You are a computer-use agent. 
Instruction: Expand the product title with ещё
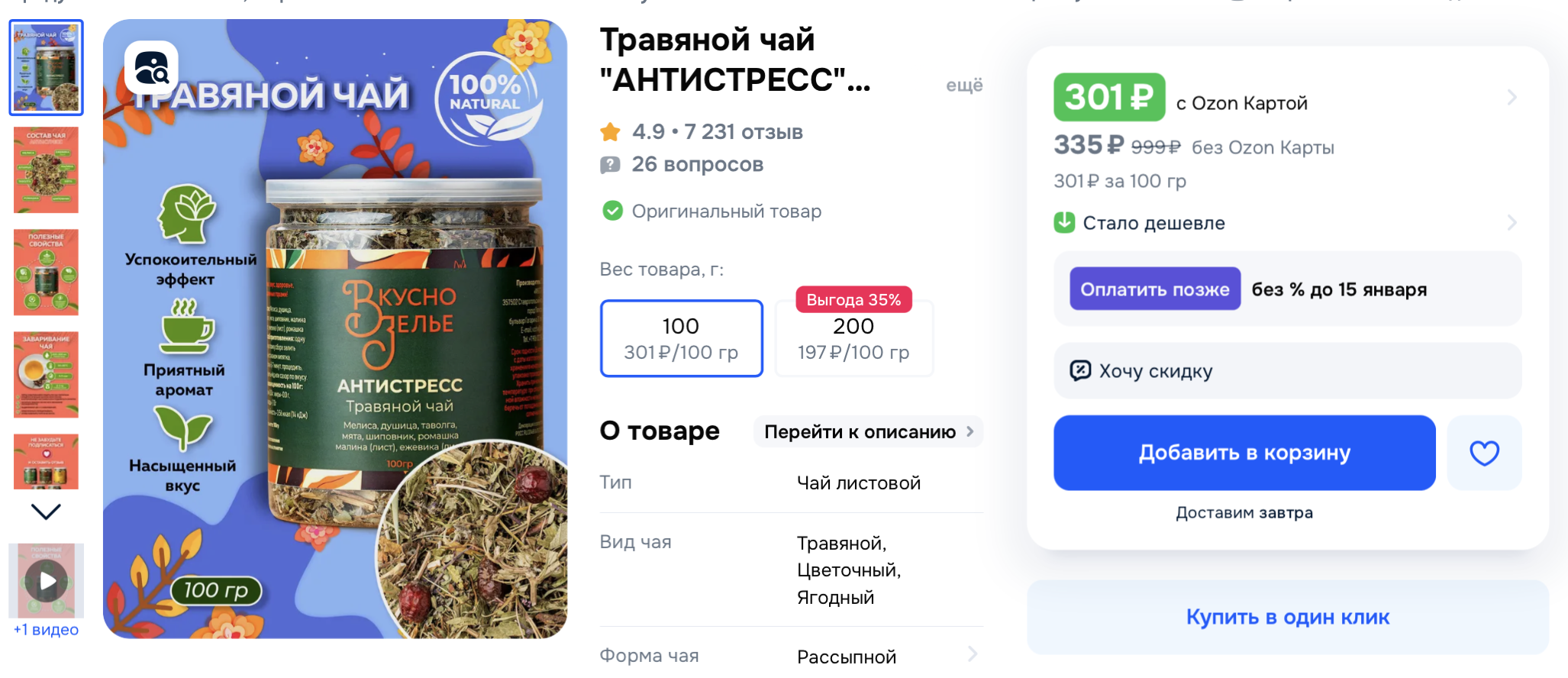pos(963,85)
